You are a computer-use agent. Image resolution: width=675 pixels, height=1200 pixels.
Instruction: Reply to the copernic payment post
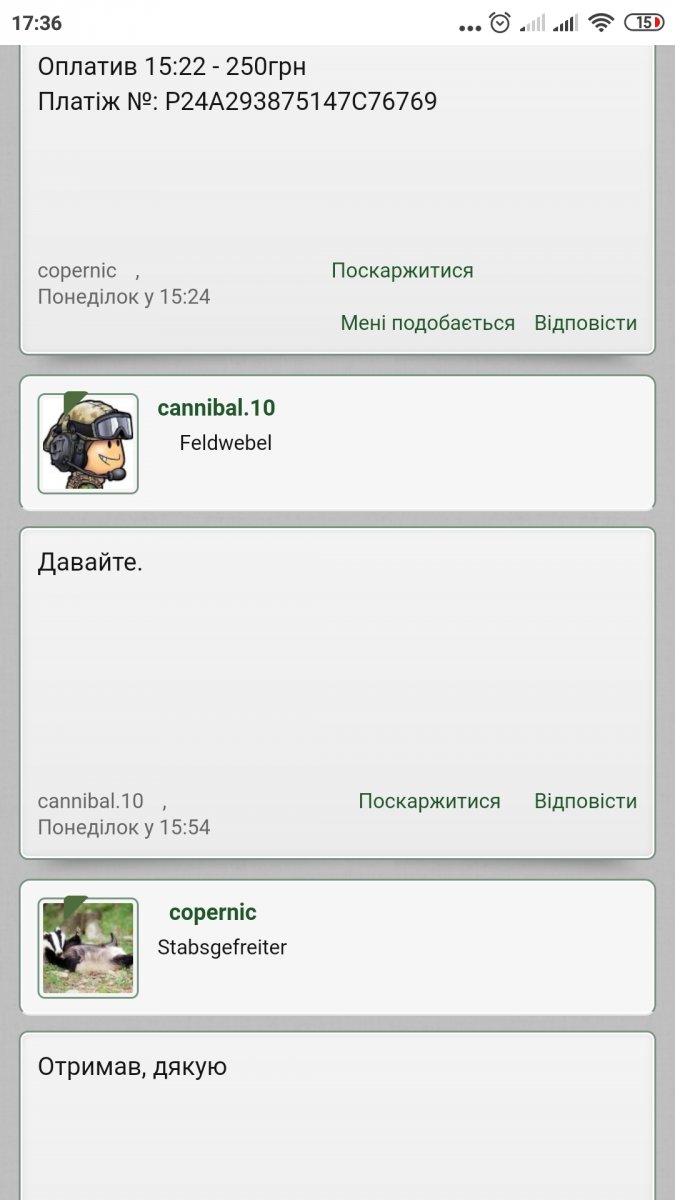coord(585,323)
